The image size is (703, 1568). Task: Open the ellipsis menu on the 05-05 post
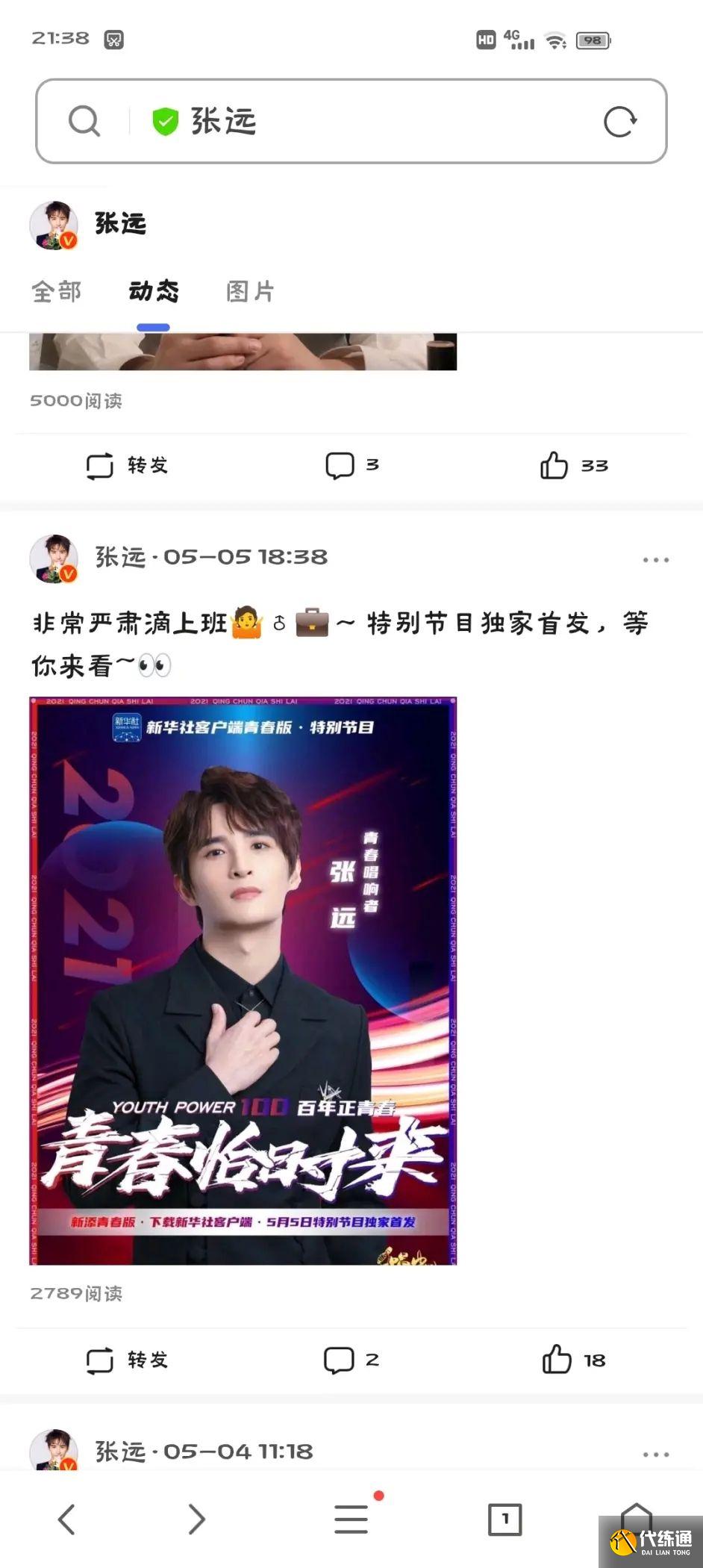click(656, 559)
